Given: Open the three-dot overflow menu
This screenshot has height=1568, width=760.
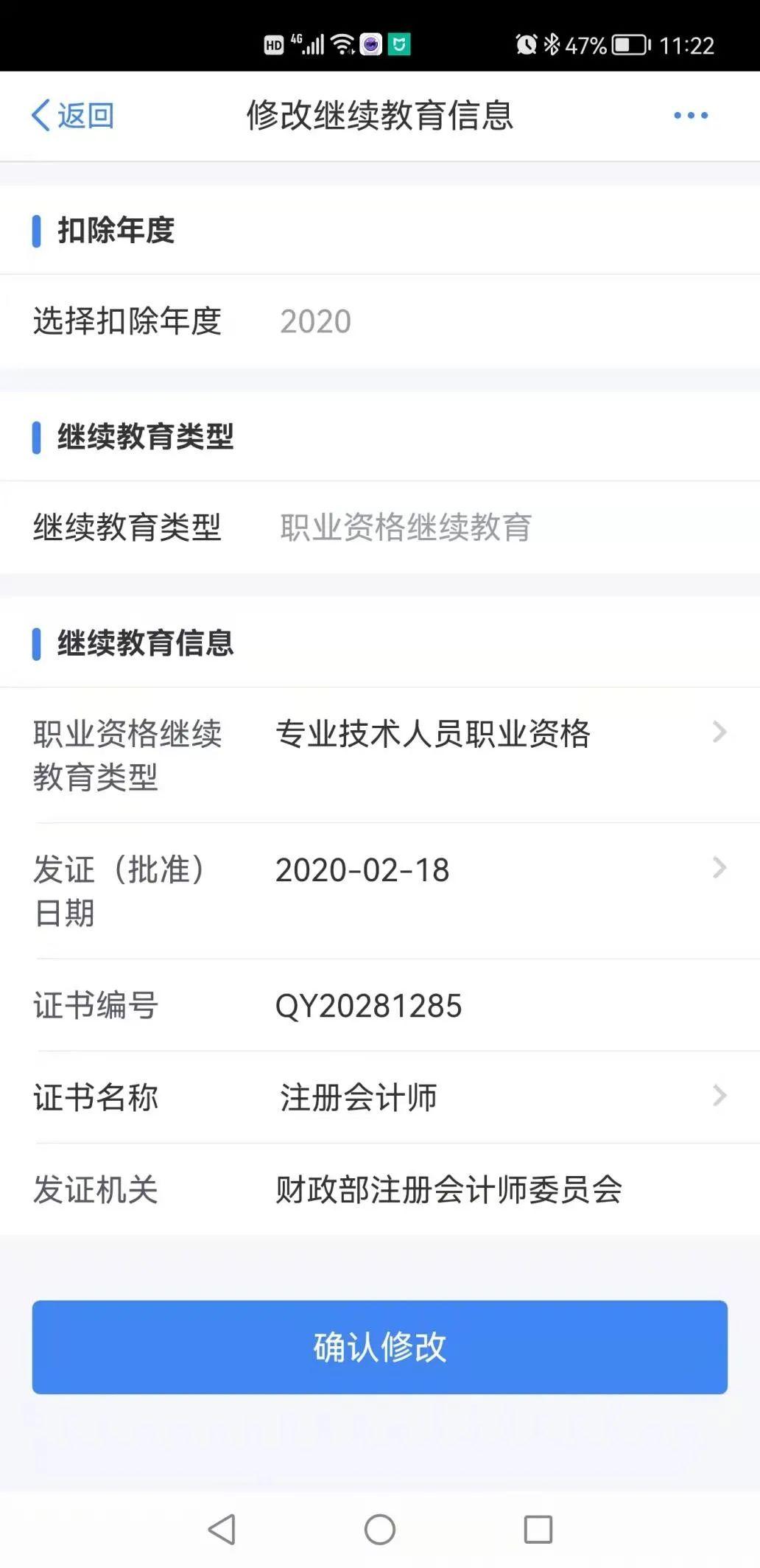Looking at the screenshot, I should (x=690, y=116).
